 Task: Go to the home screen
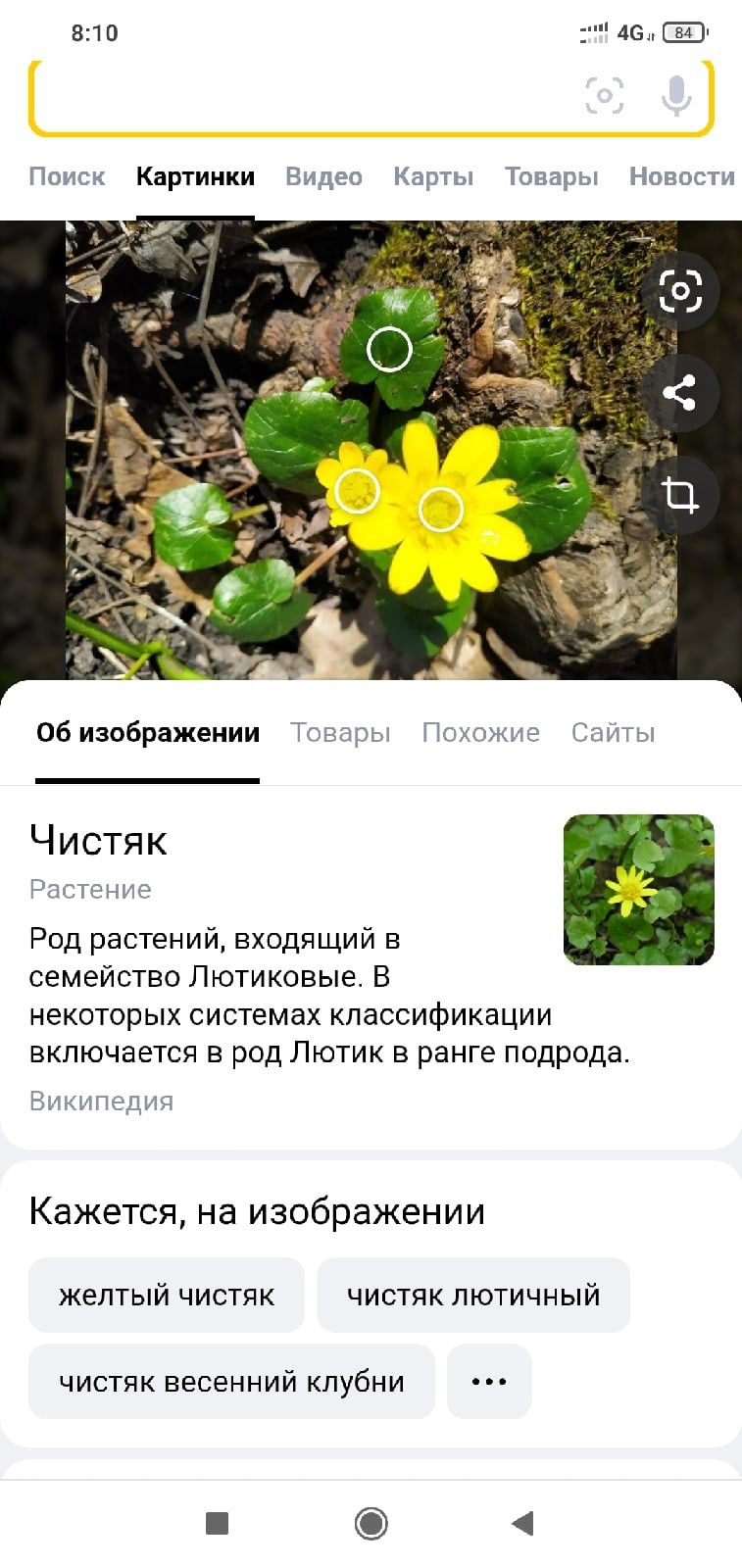coord(371,1523)
